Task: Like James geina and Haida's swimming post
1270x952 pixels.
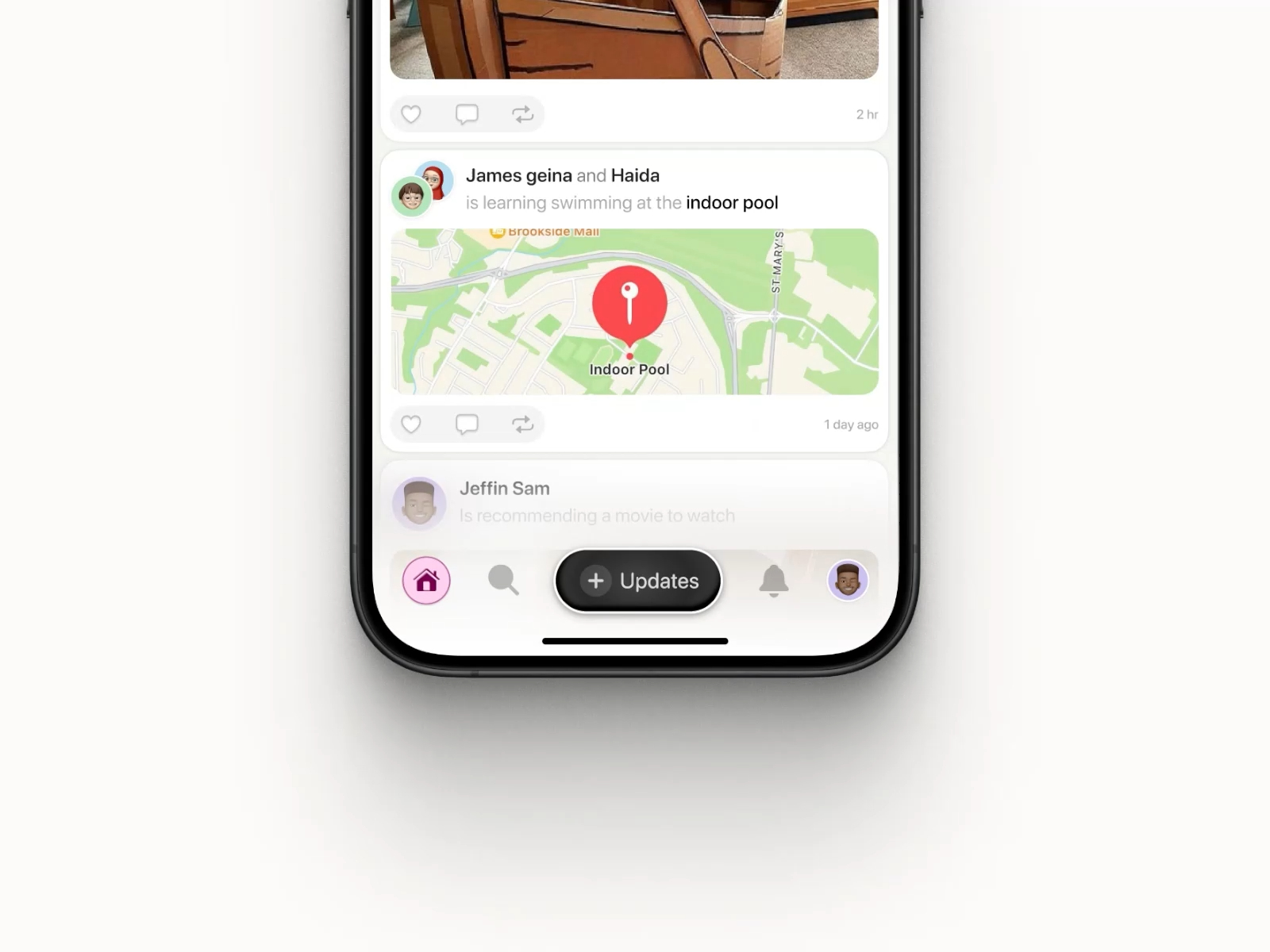Action: (x=410, y=424)
